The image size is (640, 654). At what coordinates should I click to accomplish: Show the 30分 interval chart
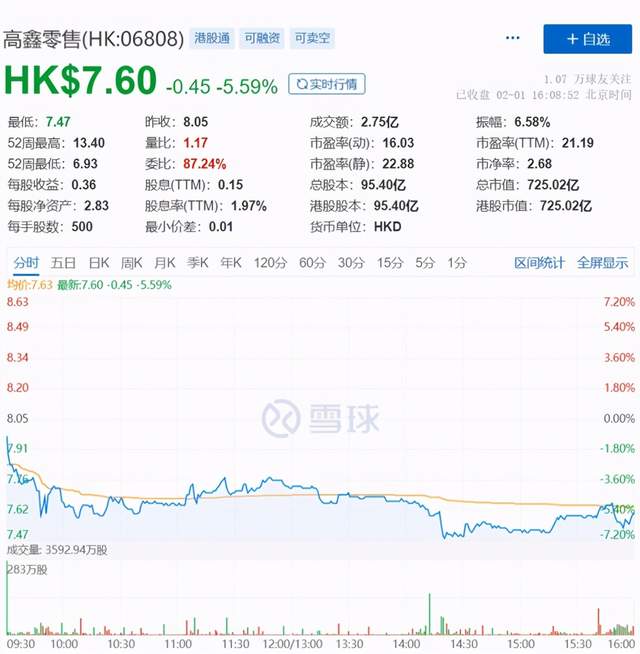[x=351, y=263]
